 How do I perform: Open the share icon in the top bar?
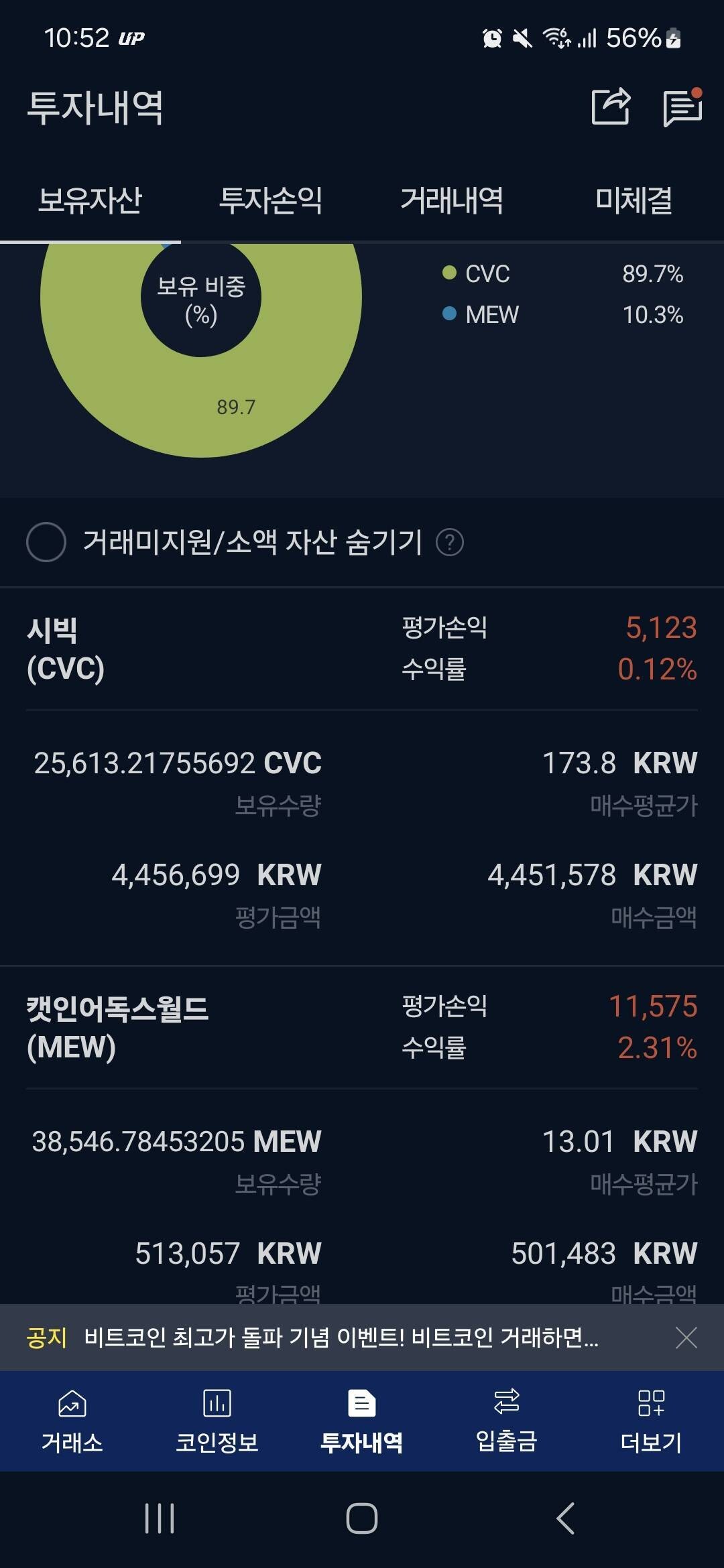612,107
